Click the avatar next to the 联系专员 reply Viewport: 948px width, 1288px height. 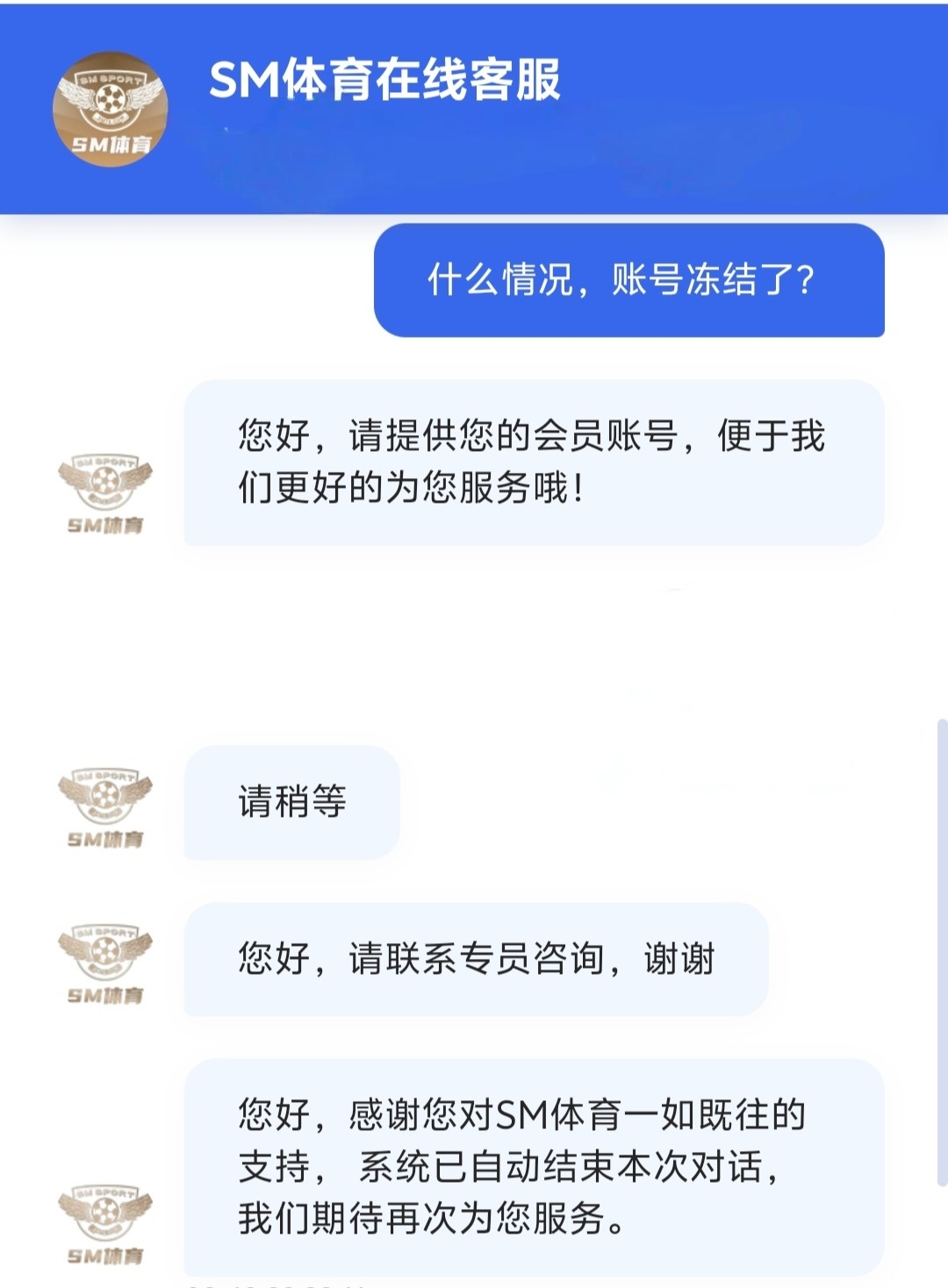[x=105, y=961]
